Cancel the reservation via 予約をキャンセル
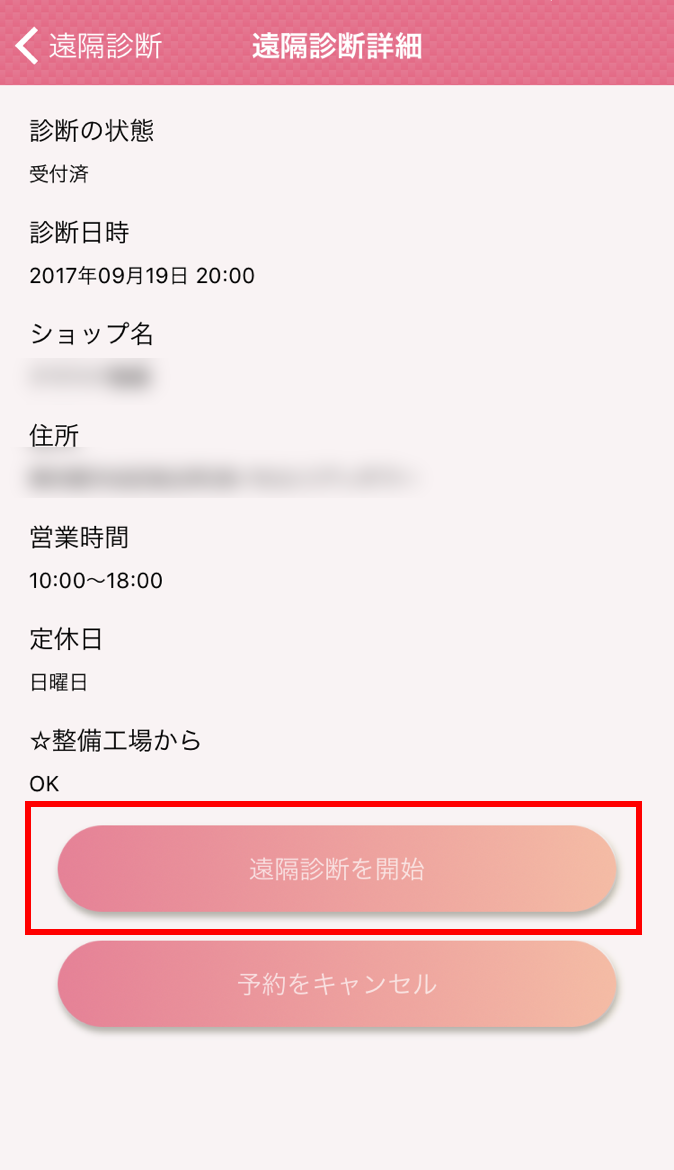 pos(336,984)
